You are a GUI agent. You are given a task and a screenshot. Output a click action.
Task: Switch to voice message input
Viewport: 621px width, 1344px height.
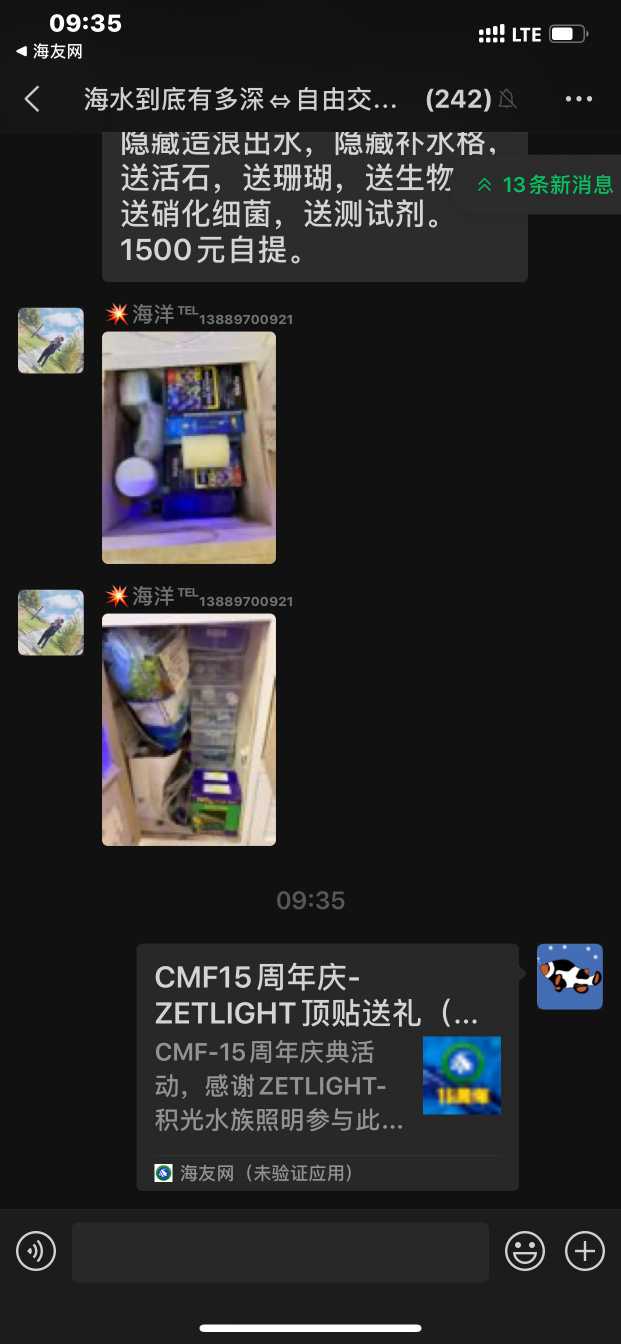36,1251
